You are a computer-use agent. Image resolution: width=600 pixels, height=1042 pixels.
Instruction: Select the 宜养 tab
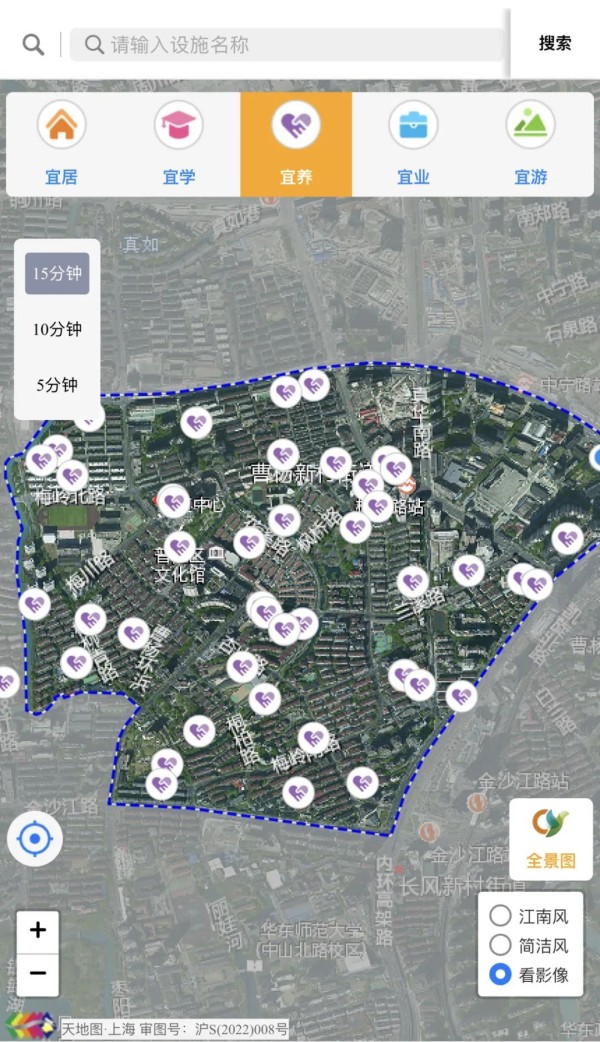click(296, 145)
